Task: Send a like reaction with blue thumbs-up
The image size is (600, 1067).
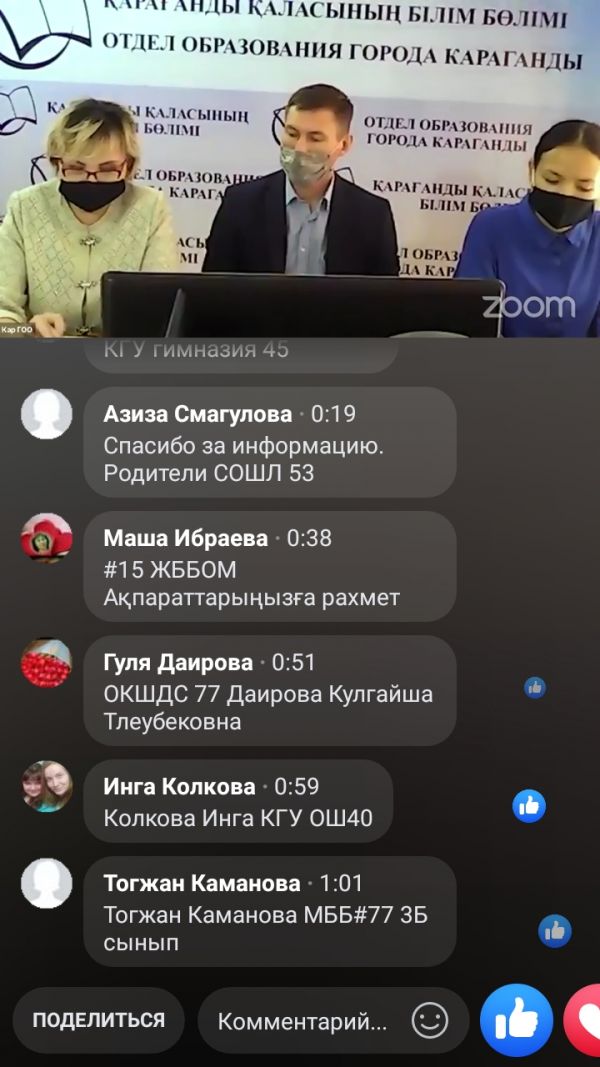Action: click(x=516, y=1020)
